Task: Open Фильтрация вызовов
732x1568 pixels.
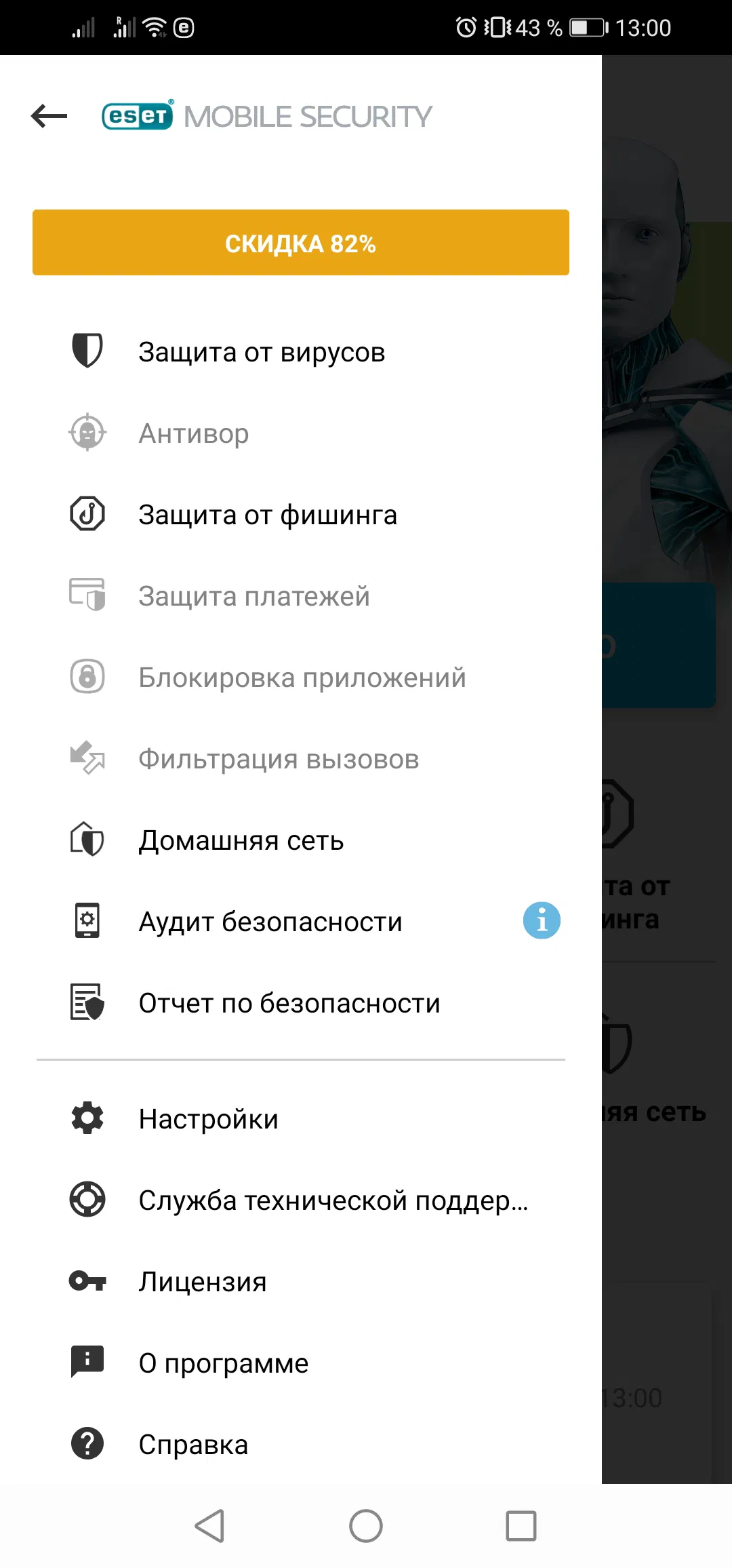Action: point(279,759)
